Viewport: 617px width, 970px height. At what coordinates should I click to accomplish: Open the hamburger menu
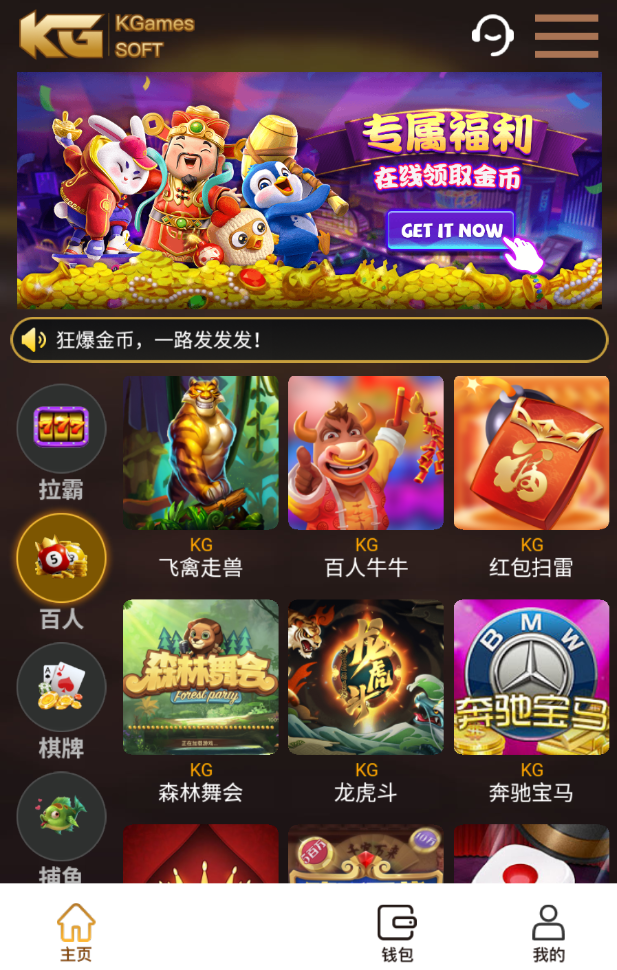(x=566, y=36)
